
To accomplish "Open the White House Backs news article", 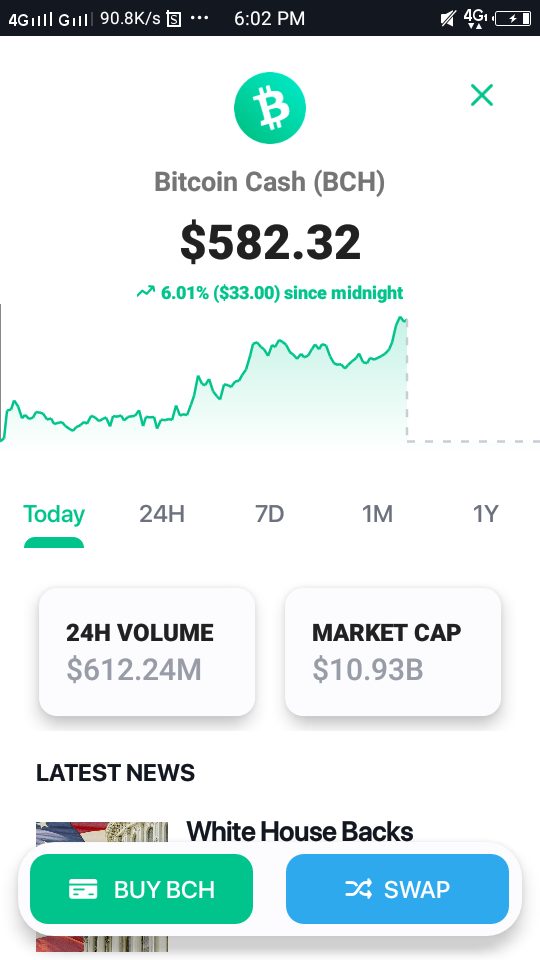I will (299, 831).
